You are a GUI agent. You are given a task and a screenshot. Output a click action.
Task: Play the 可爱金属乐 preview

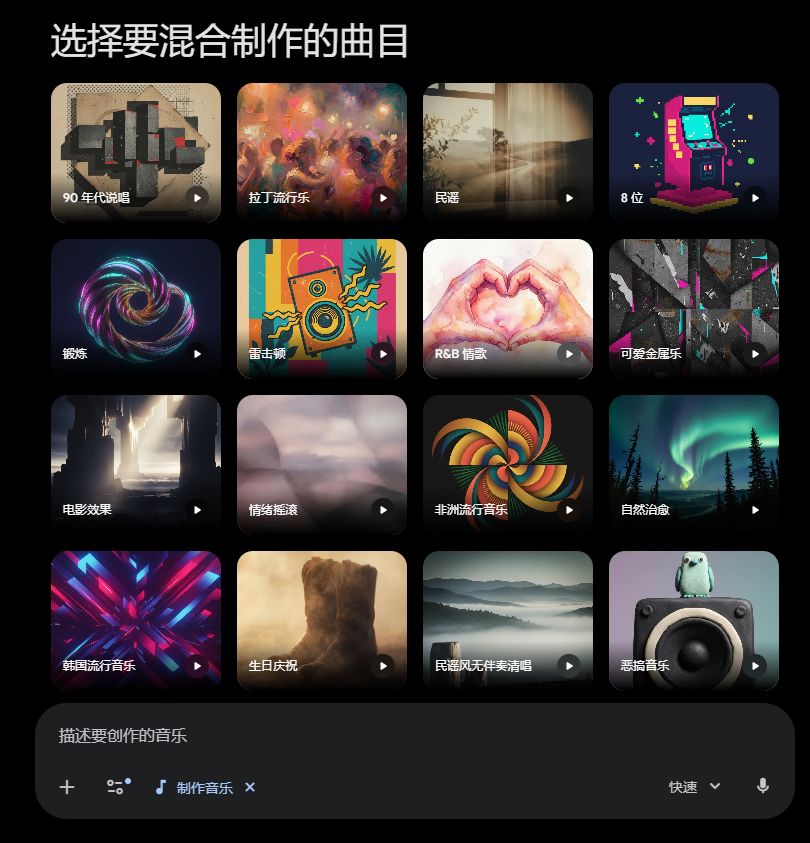755,354
